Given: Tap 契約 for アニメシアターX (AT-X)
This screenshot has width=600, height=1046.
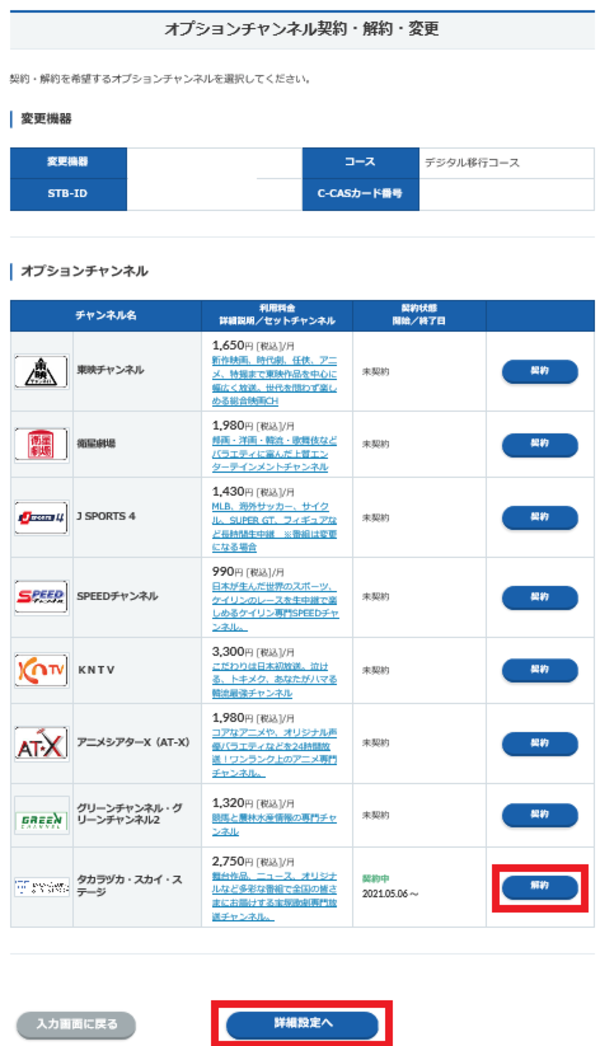Looking at the screenshot, I should pos(539,743).
